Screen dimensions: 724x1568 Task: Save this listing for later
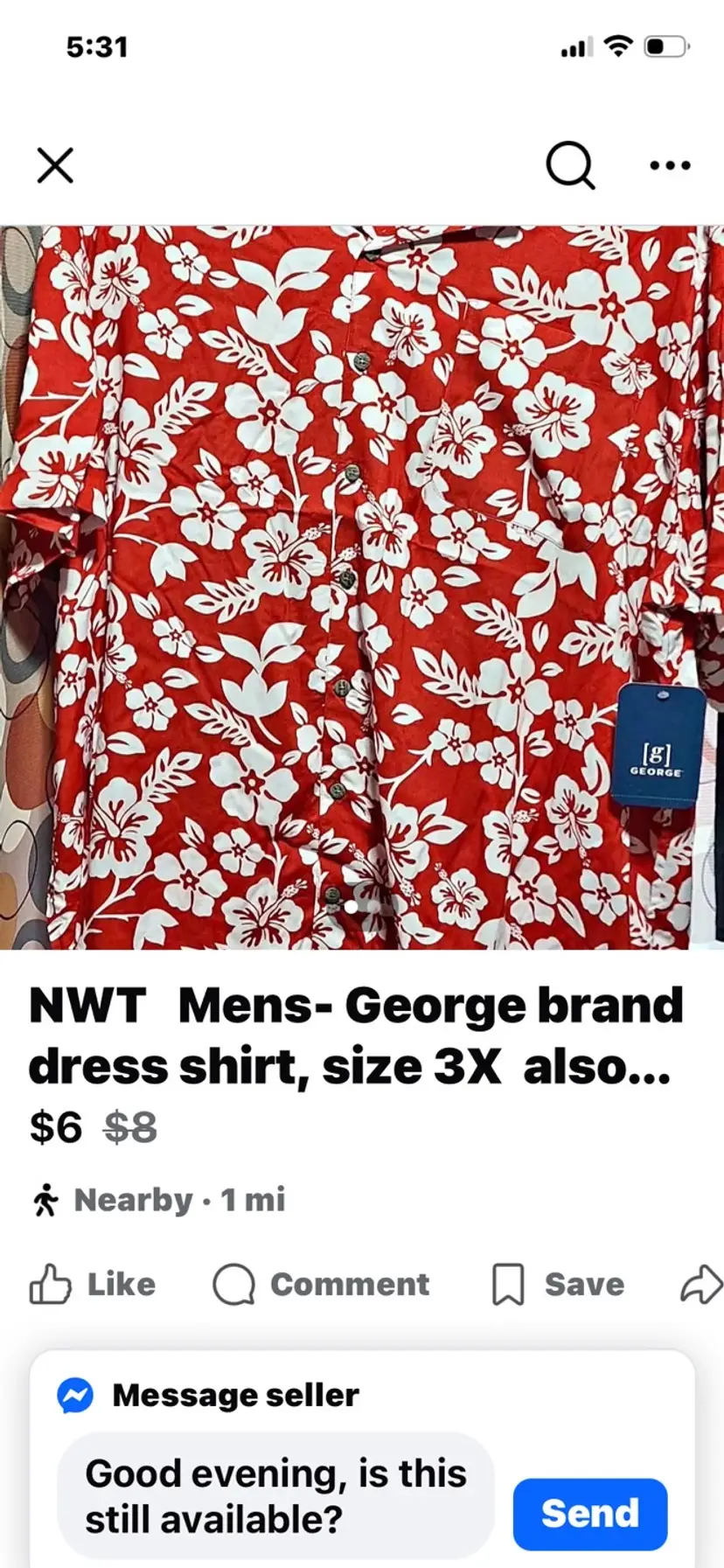(x=558, y=1284)
